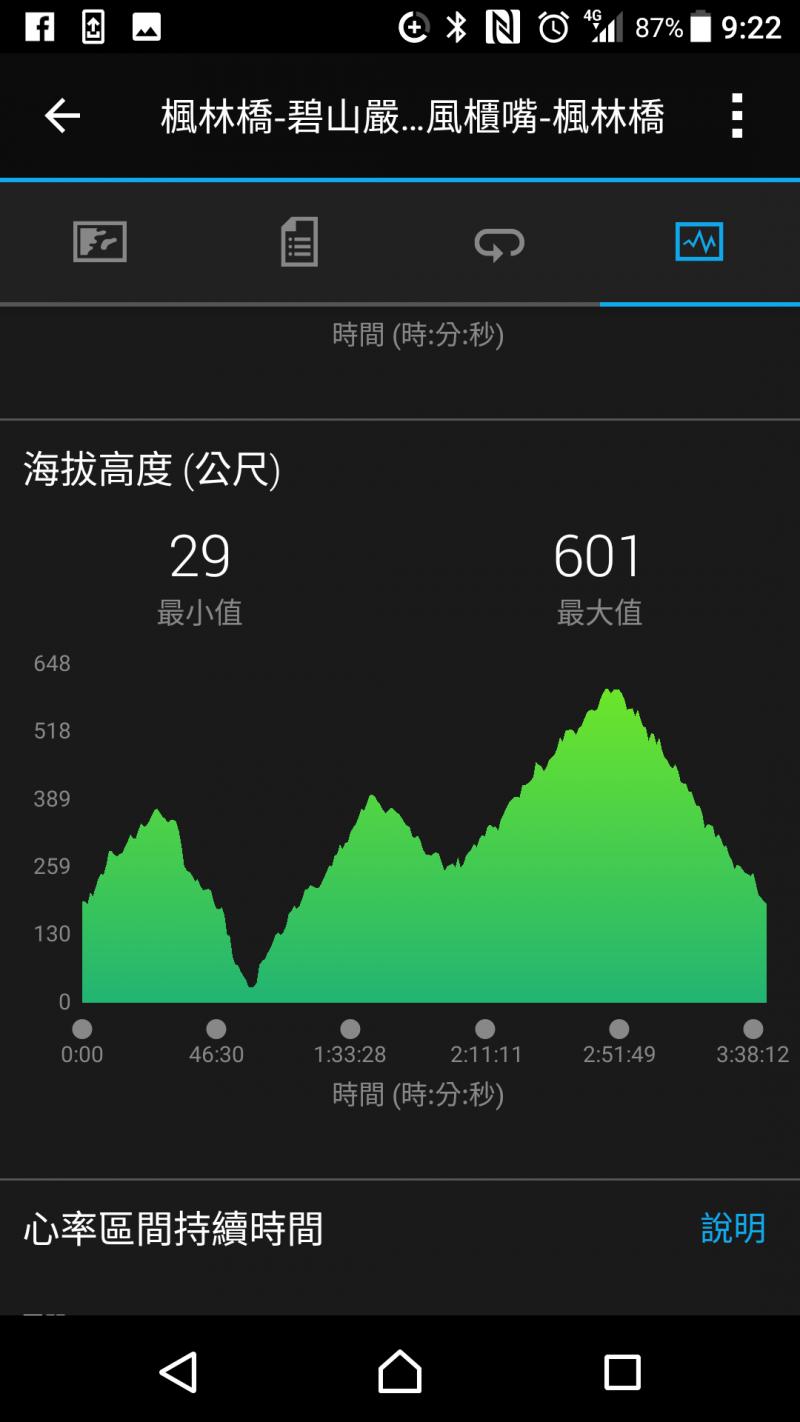The height and width of the screenshot is (1422, 800).
Task: Go back using the top arrow
Action: pos(62,117)
